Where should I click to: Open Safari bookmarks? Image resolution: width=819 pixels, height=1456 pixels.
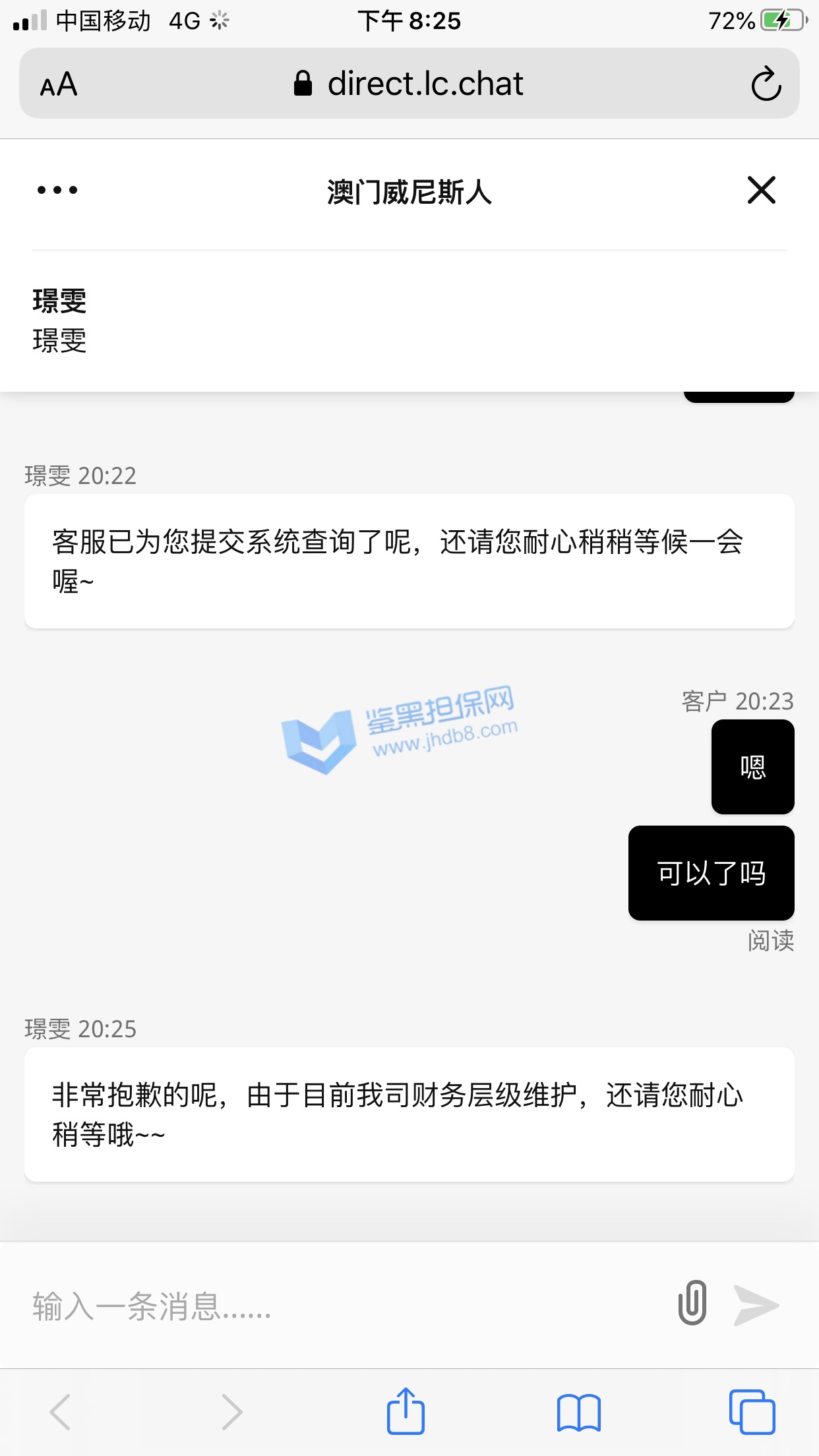pyautogui.click(x=578, y=1412)
